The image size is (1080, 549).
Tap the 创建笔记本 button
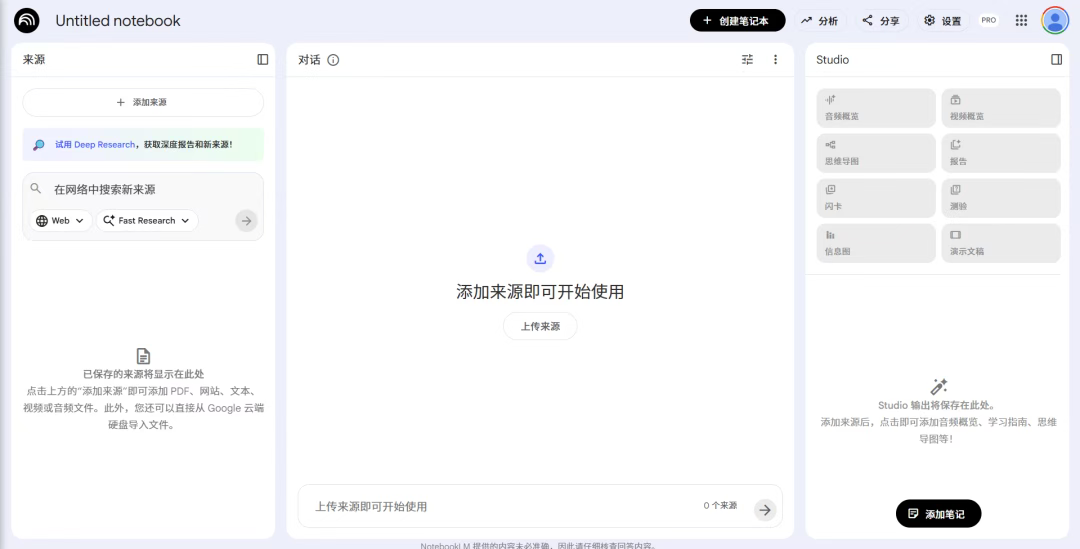click(737, 20)
